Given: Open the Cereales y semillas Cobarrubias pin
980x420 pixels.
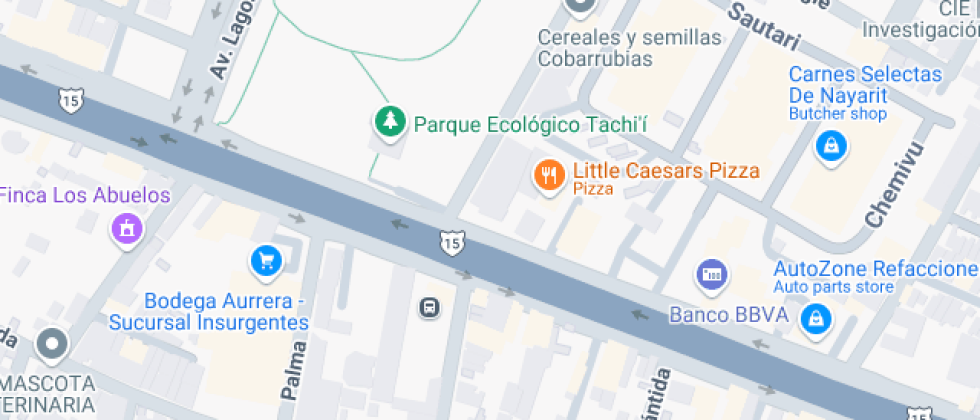Looking at the screenshot, I should point(579,6).
